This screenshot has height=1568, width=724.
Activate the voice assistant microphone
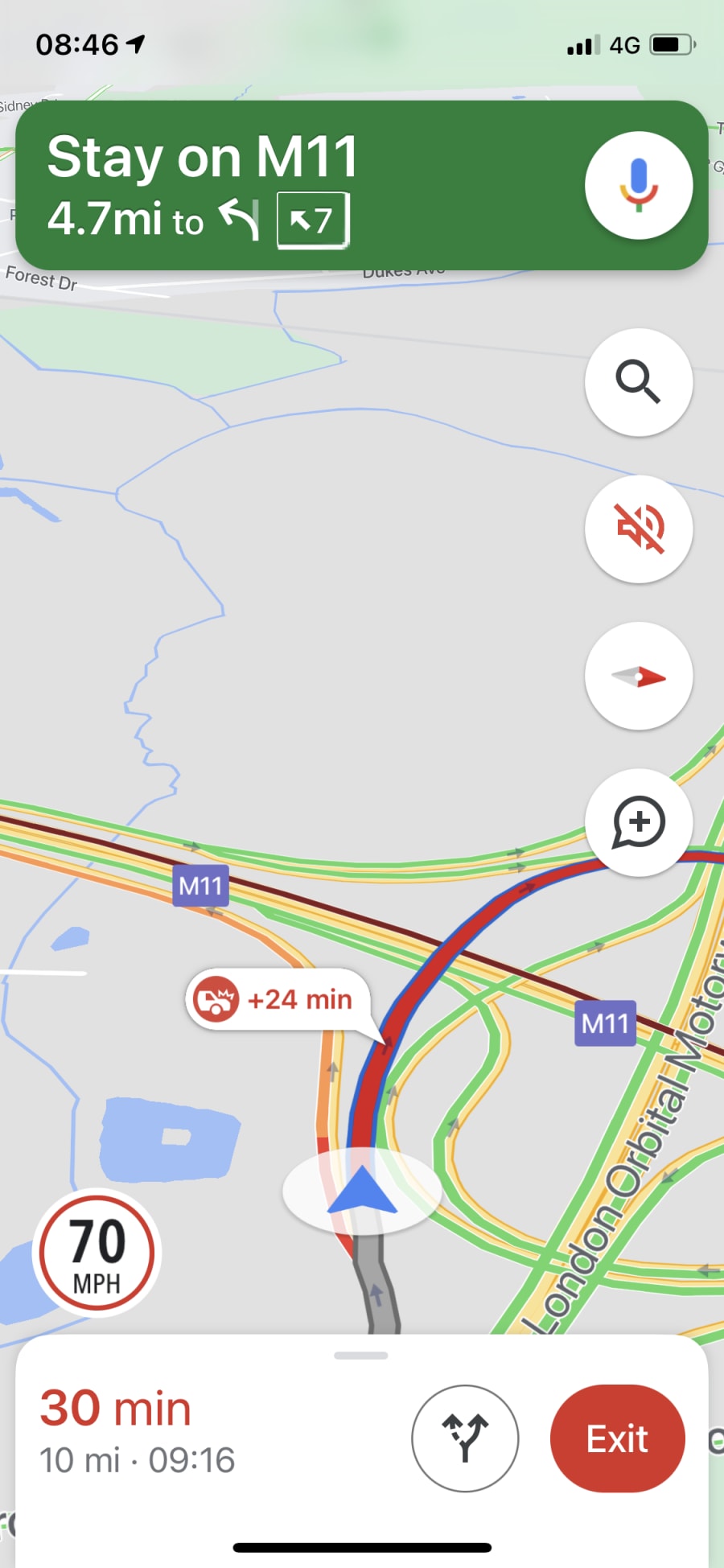[638, 185]
